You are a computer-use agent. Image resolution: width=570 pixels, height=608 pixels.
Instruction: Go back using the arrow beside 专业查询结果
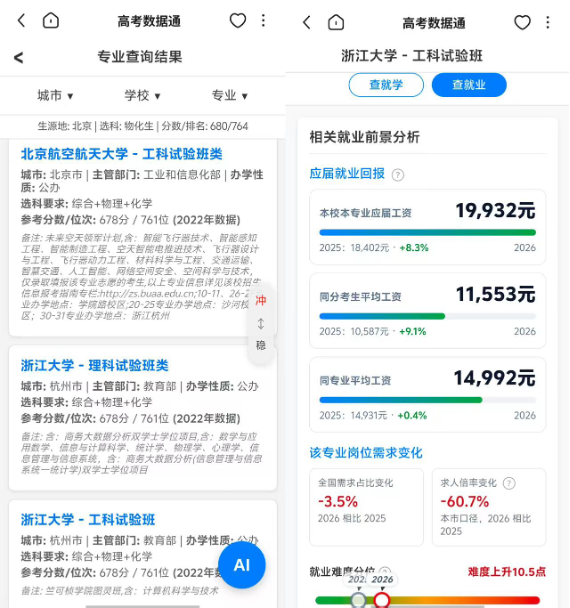(x=19, y=57)
